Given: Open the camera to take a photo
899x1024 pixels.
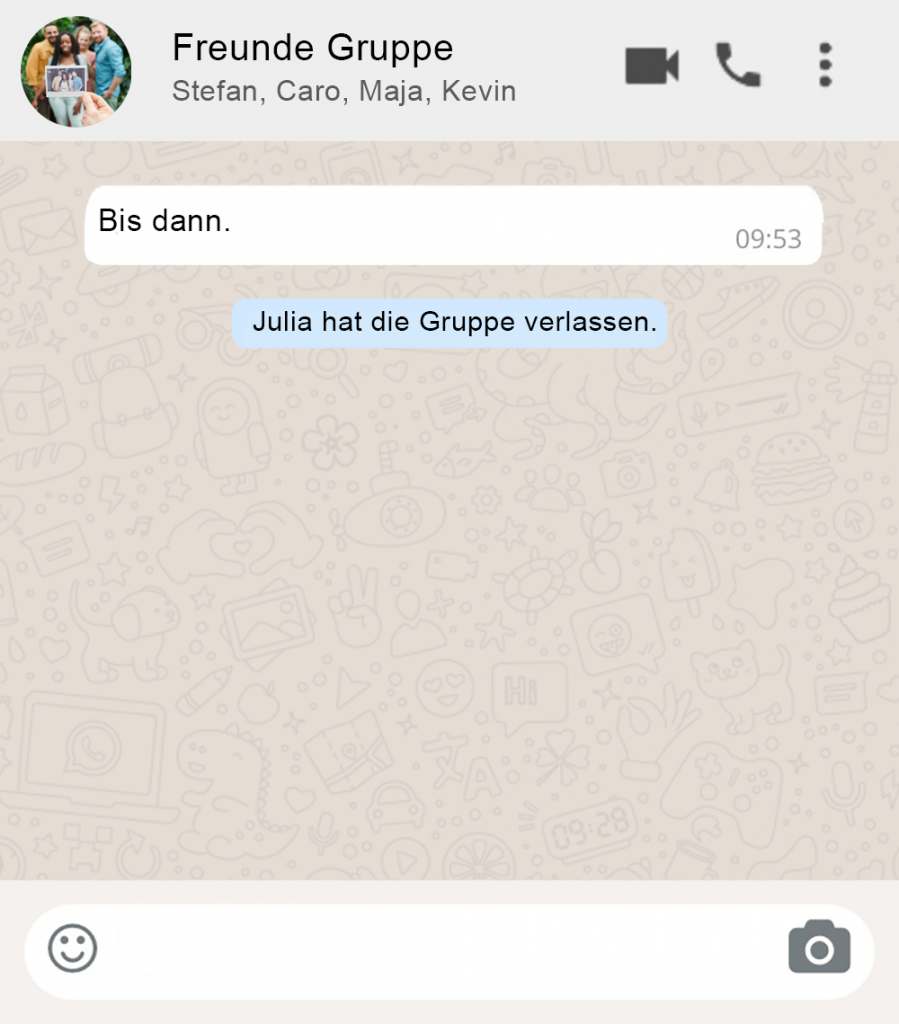Looking at the screenshot, I should pos(819,948).
